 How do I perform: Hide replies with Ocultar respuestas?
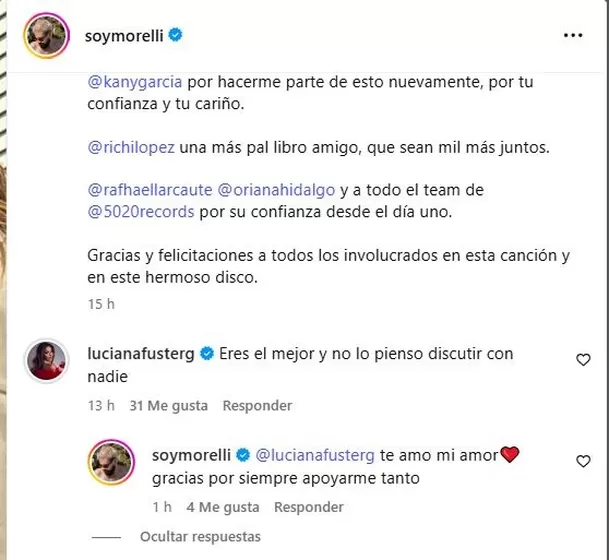(x=200, y=537)
